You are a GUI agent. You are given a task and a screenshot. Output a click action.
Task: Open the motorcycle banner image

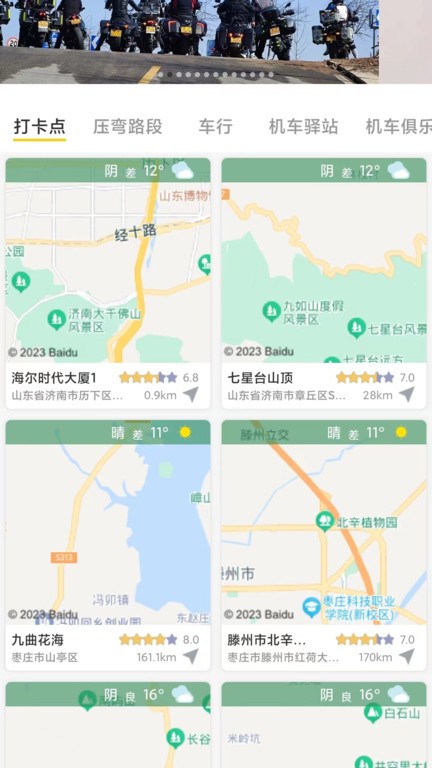pyautogui.click(x=189, y=42)
